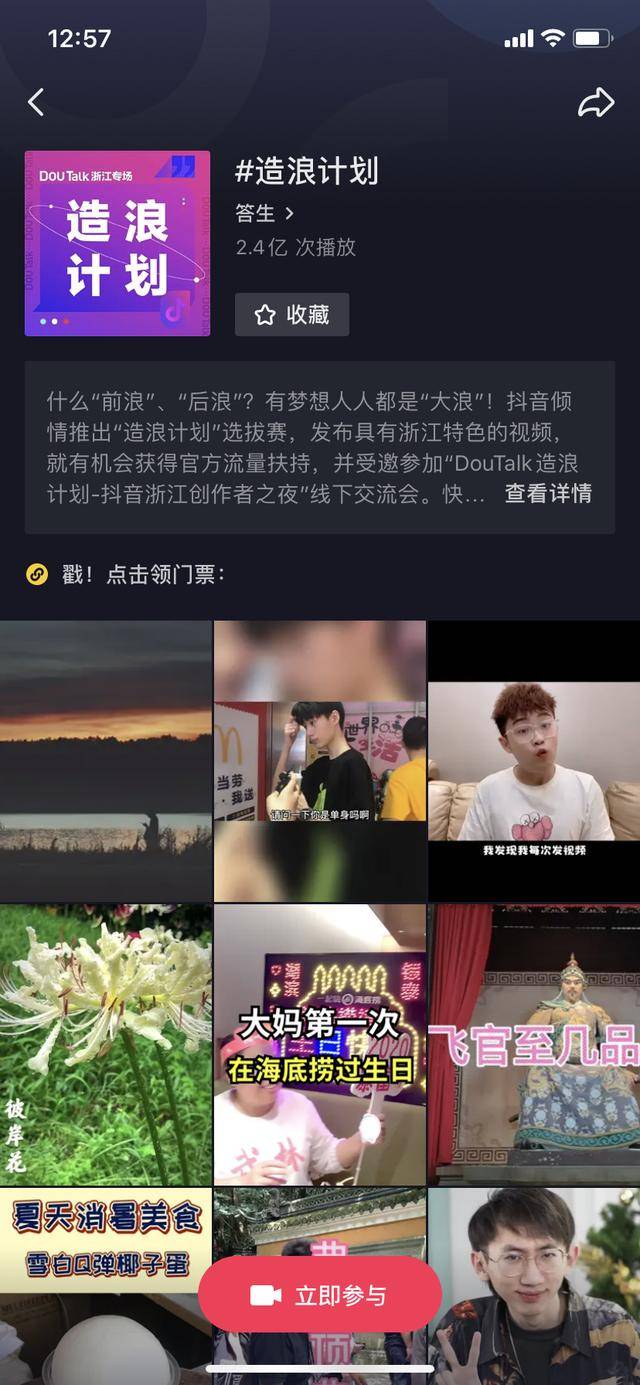Screen dimensions: 640x1385
Task: Open the 飞官至几品 statue video
Action: pos(534,1045)
